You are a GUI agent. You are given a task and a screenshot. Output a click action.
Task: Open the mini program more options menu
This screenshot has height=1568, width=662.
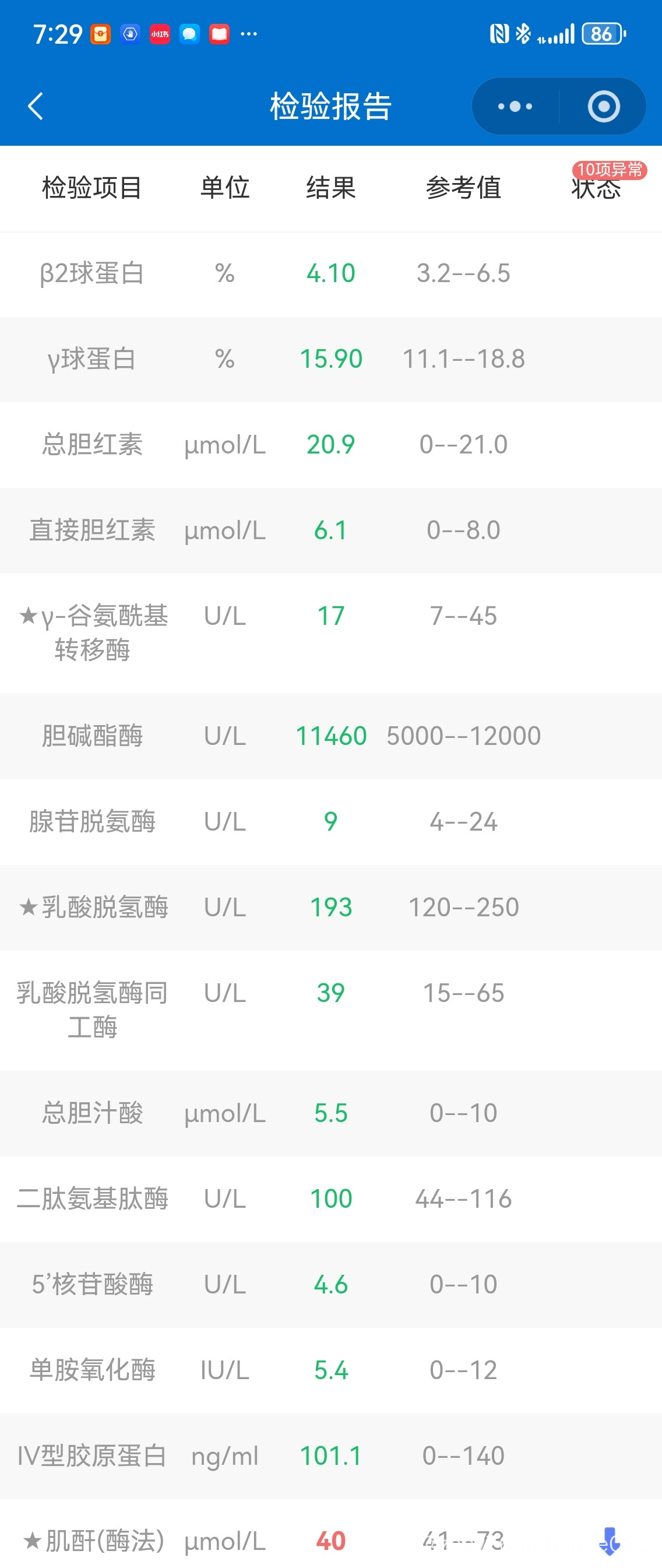515,107
